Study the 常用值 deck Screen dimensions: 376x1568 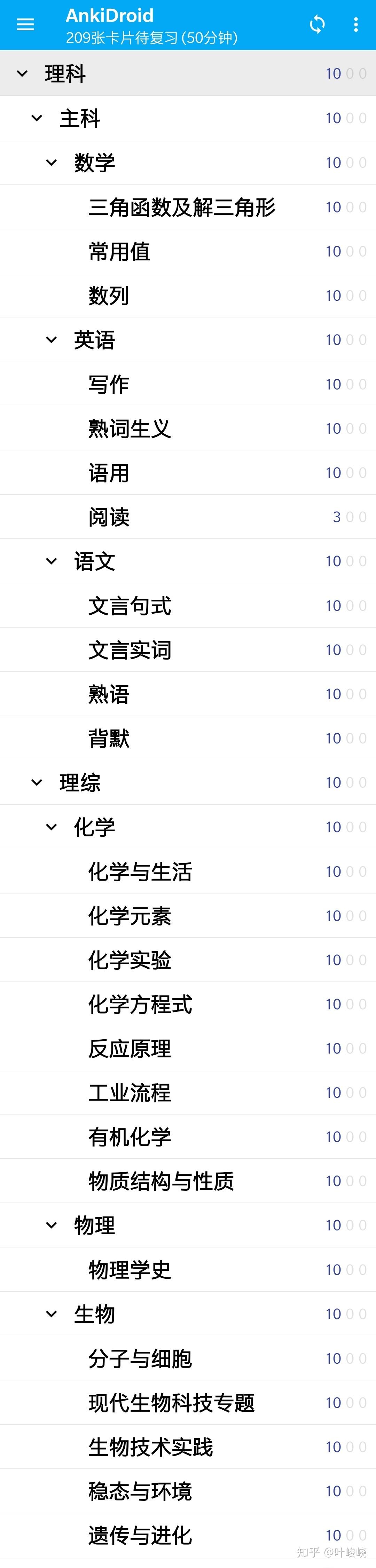119,251
